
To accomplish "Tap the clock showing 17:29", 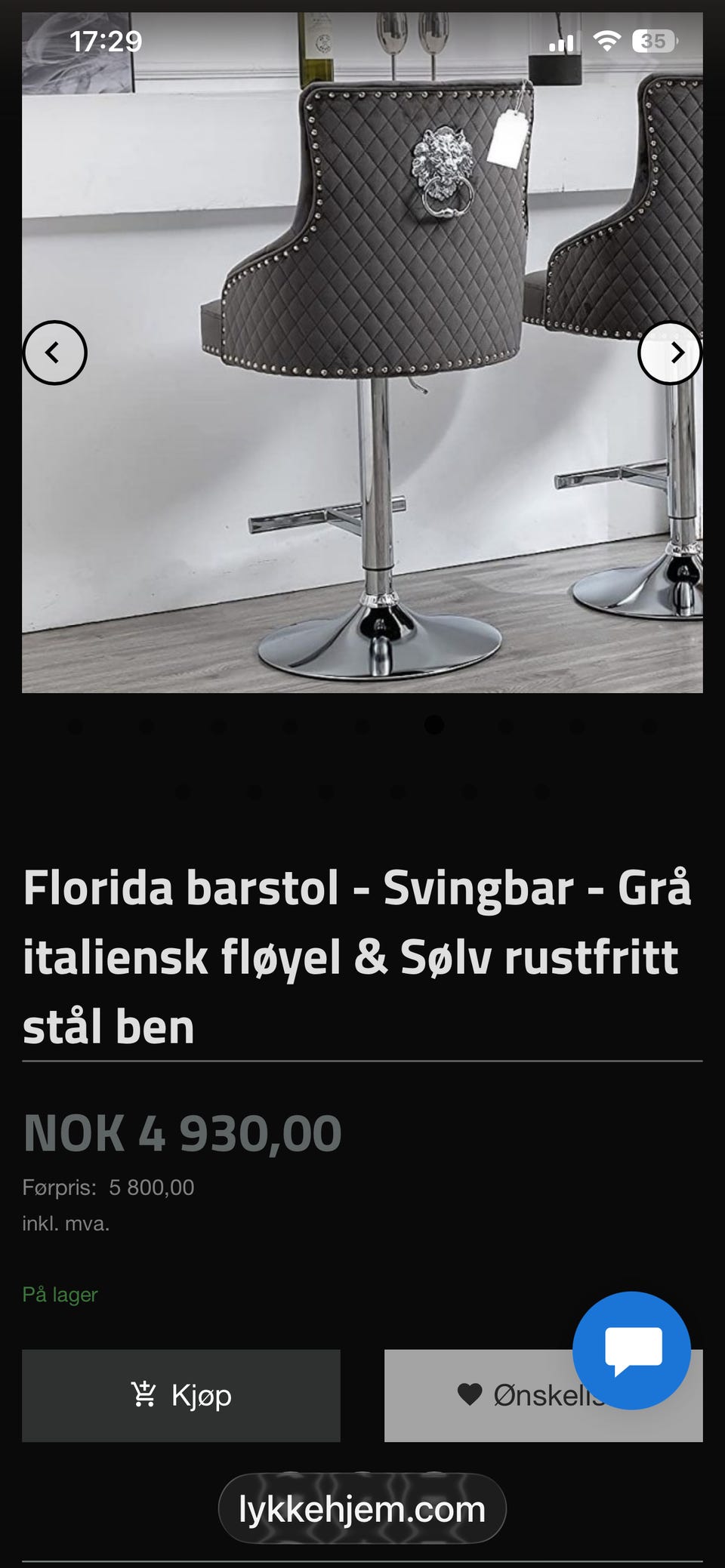I will (107, 43).
